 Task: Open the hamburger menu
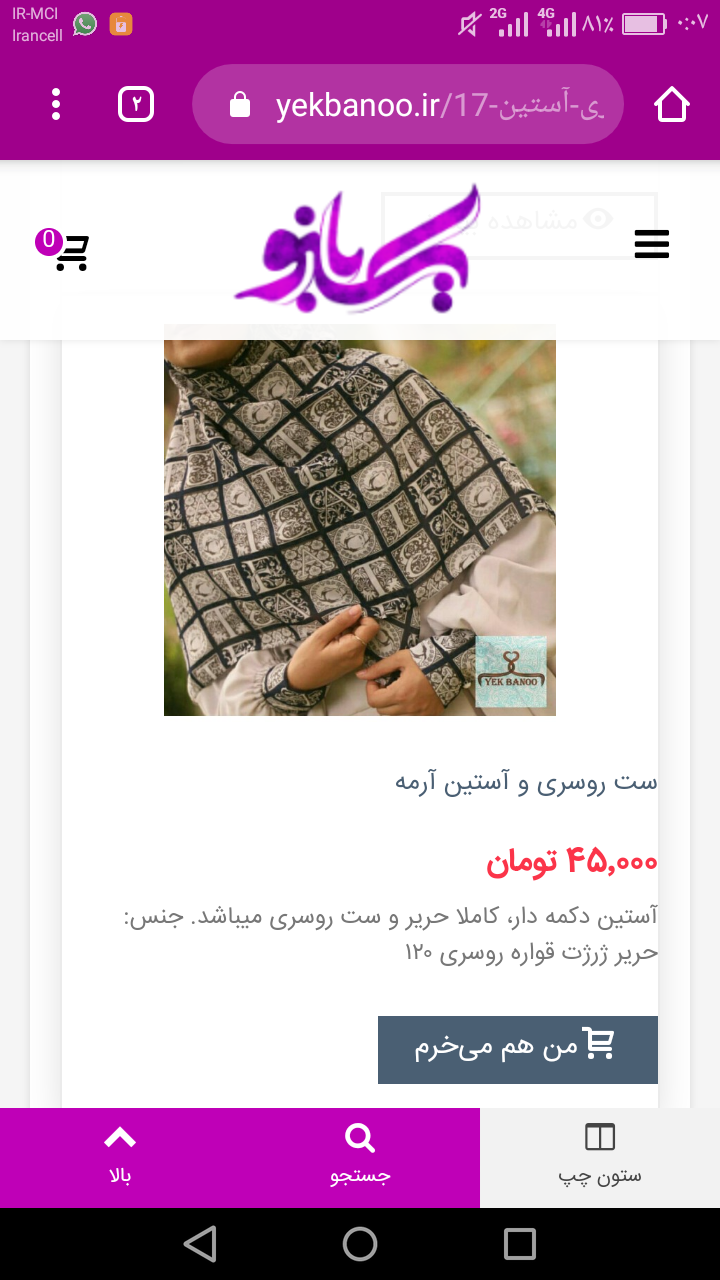(x=651, y=244)
